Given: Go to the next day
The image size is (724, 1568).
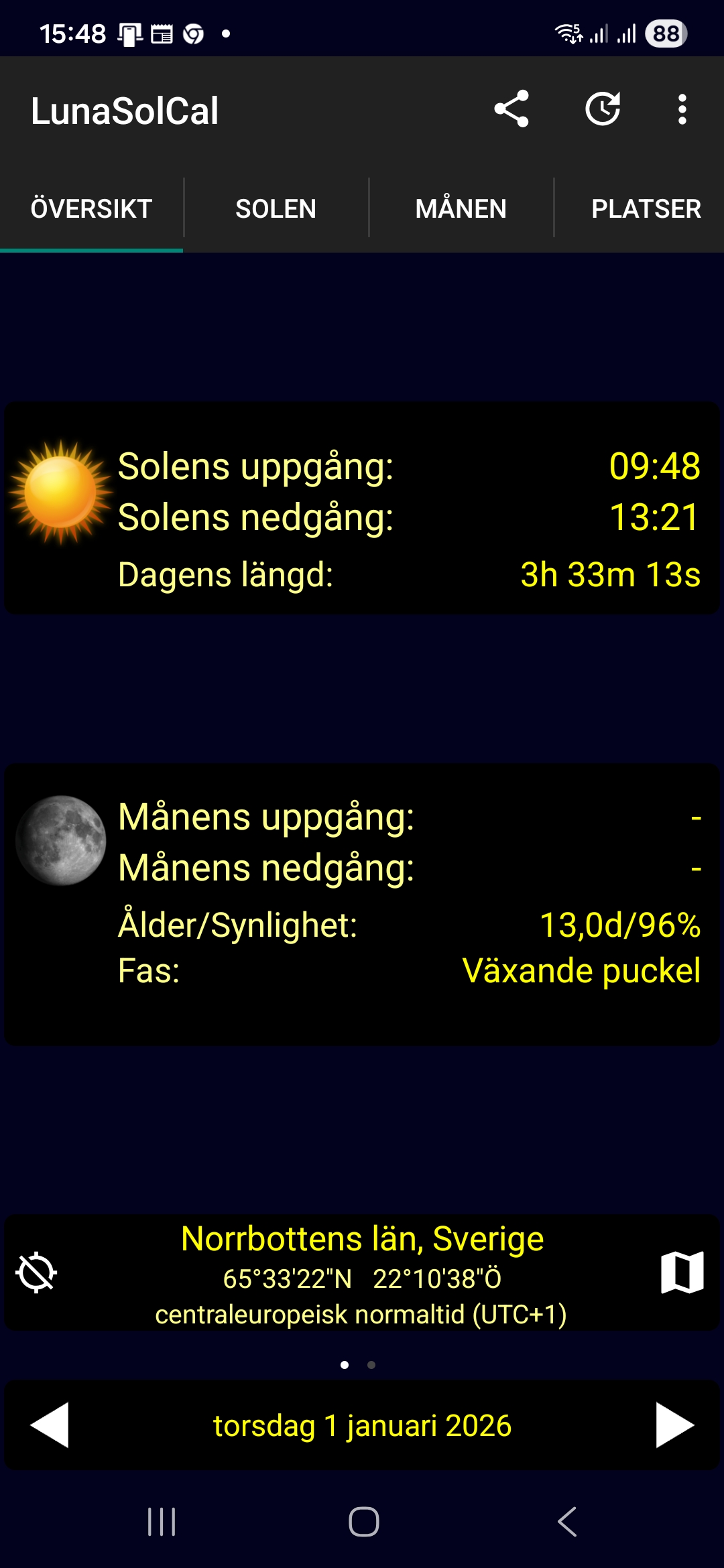Looking at the screenshot, I should (x=674, y=1425).
